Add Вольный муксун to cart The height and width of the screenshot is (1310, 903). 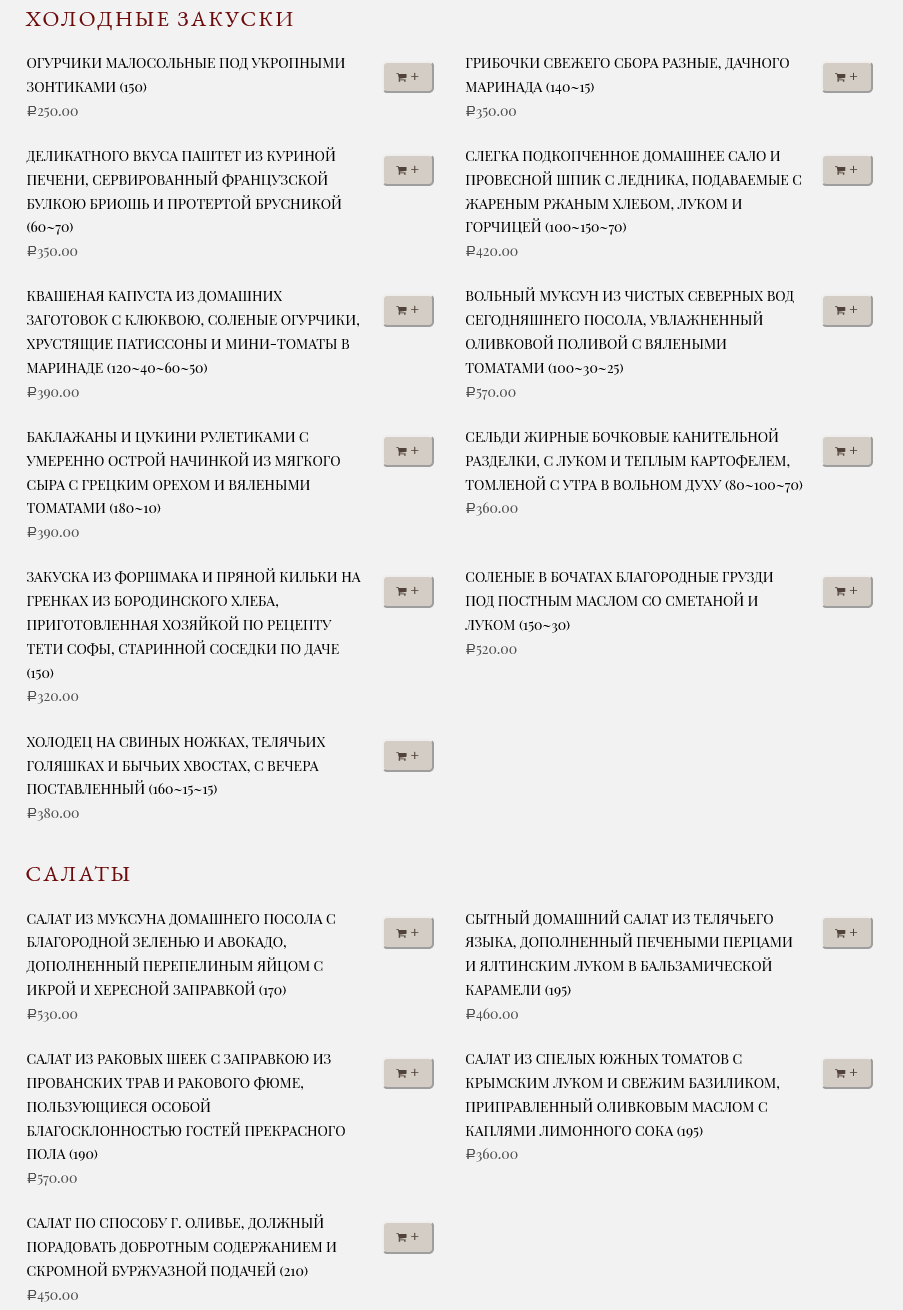pos(847,310)
